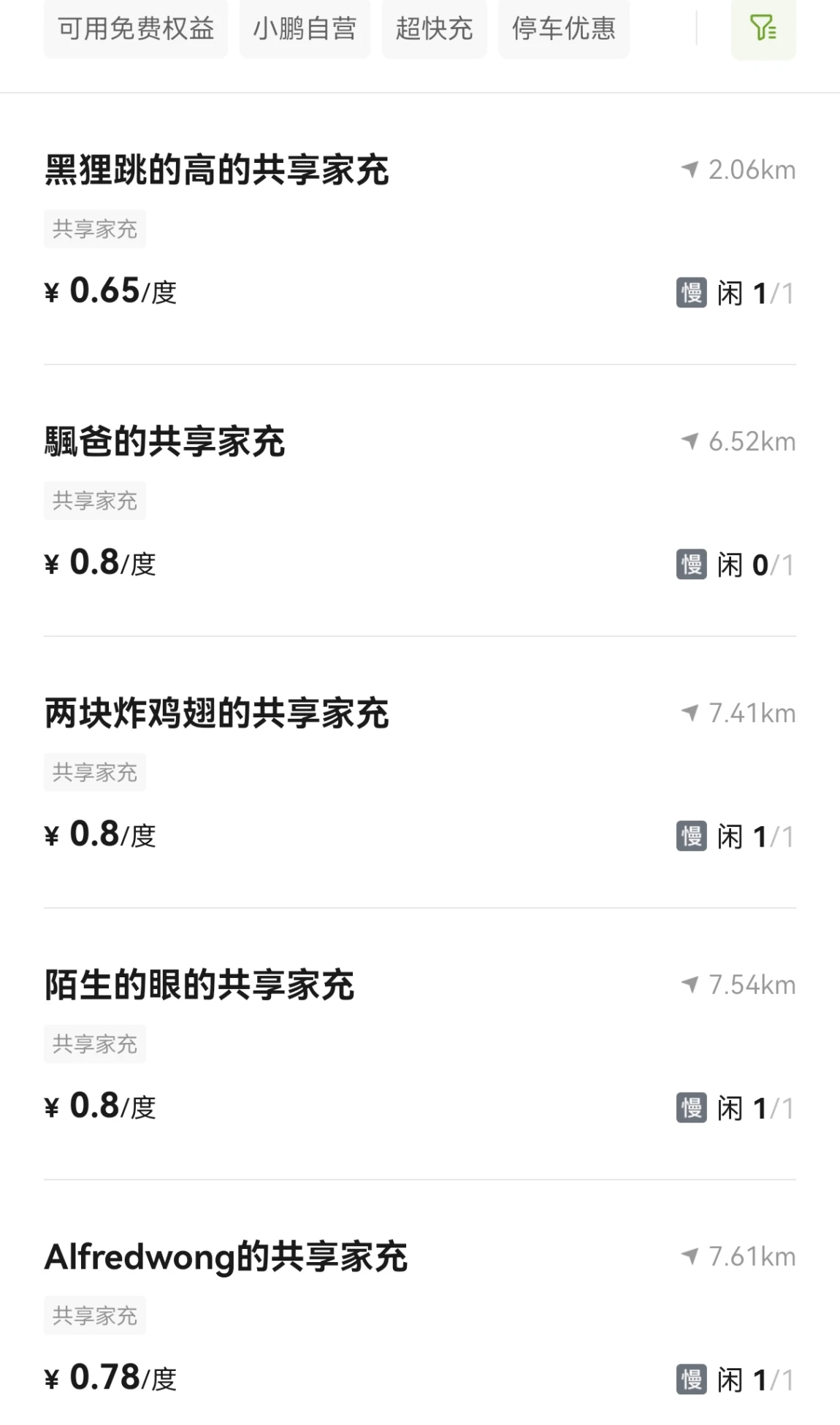View 飃爸的共享家充 charger details
The width and height of the screenshot is (840, 1425).
pos(420,501)
